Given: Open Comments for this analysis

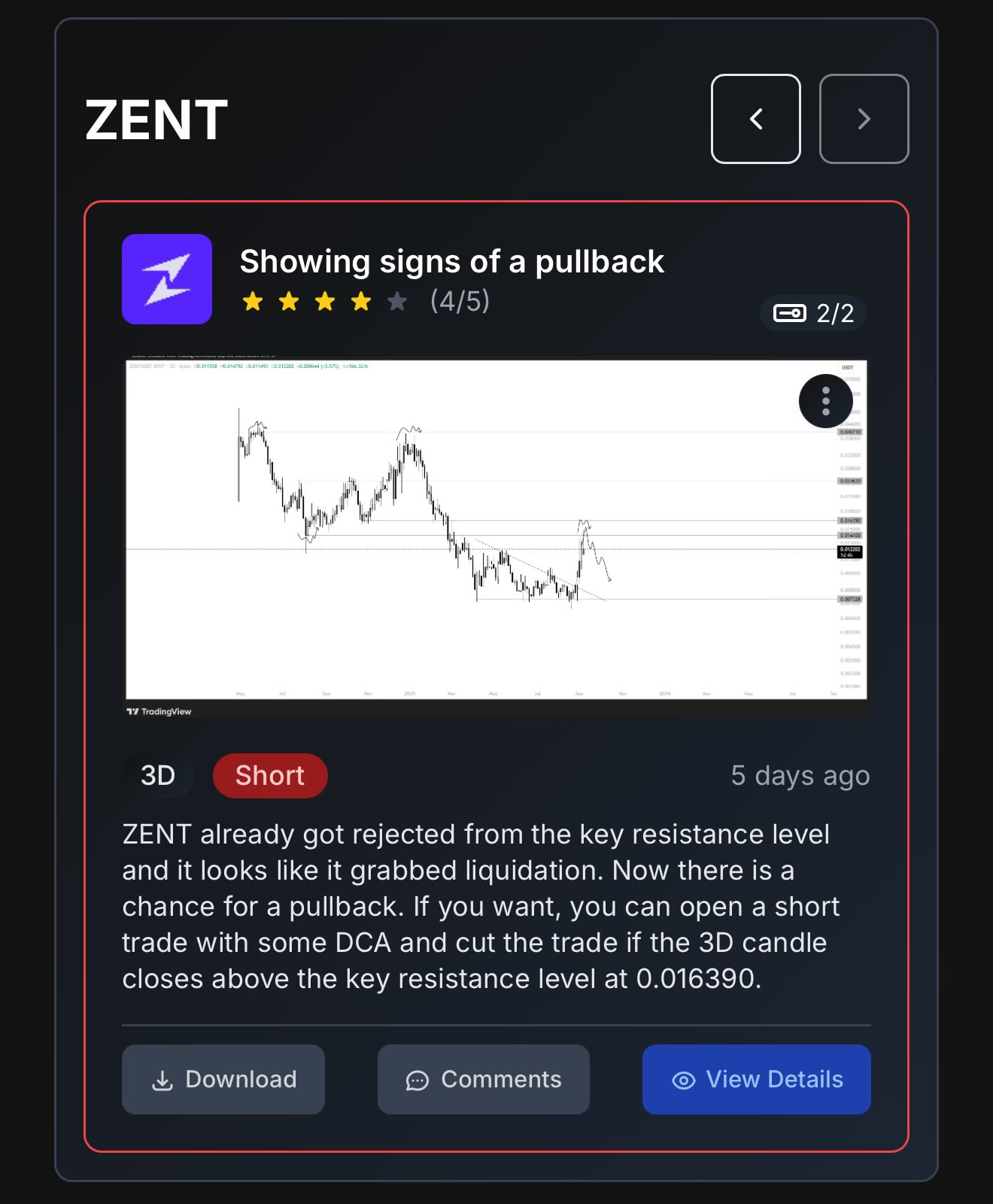Looking at the screenshot, I should click(x=484, y=1079).
